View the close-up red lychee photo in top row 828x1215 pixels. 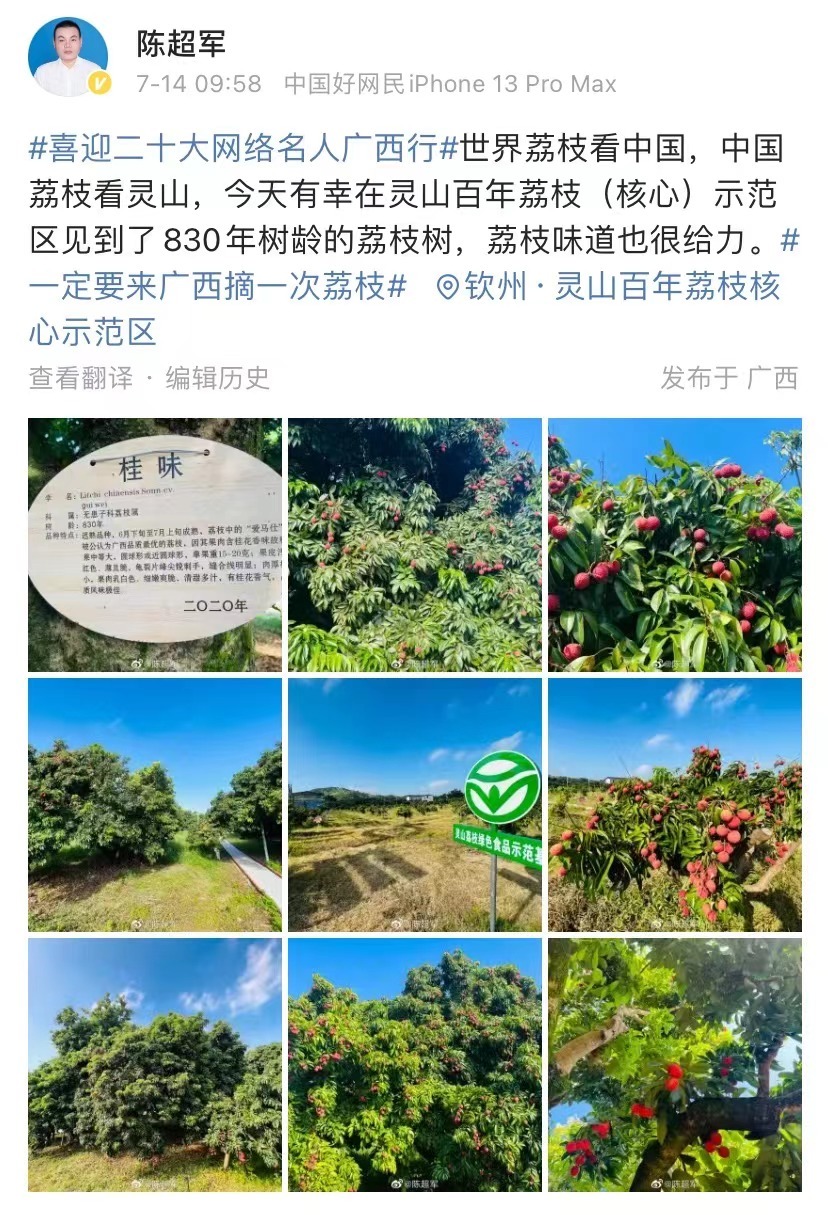click(x=674, y=545)
